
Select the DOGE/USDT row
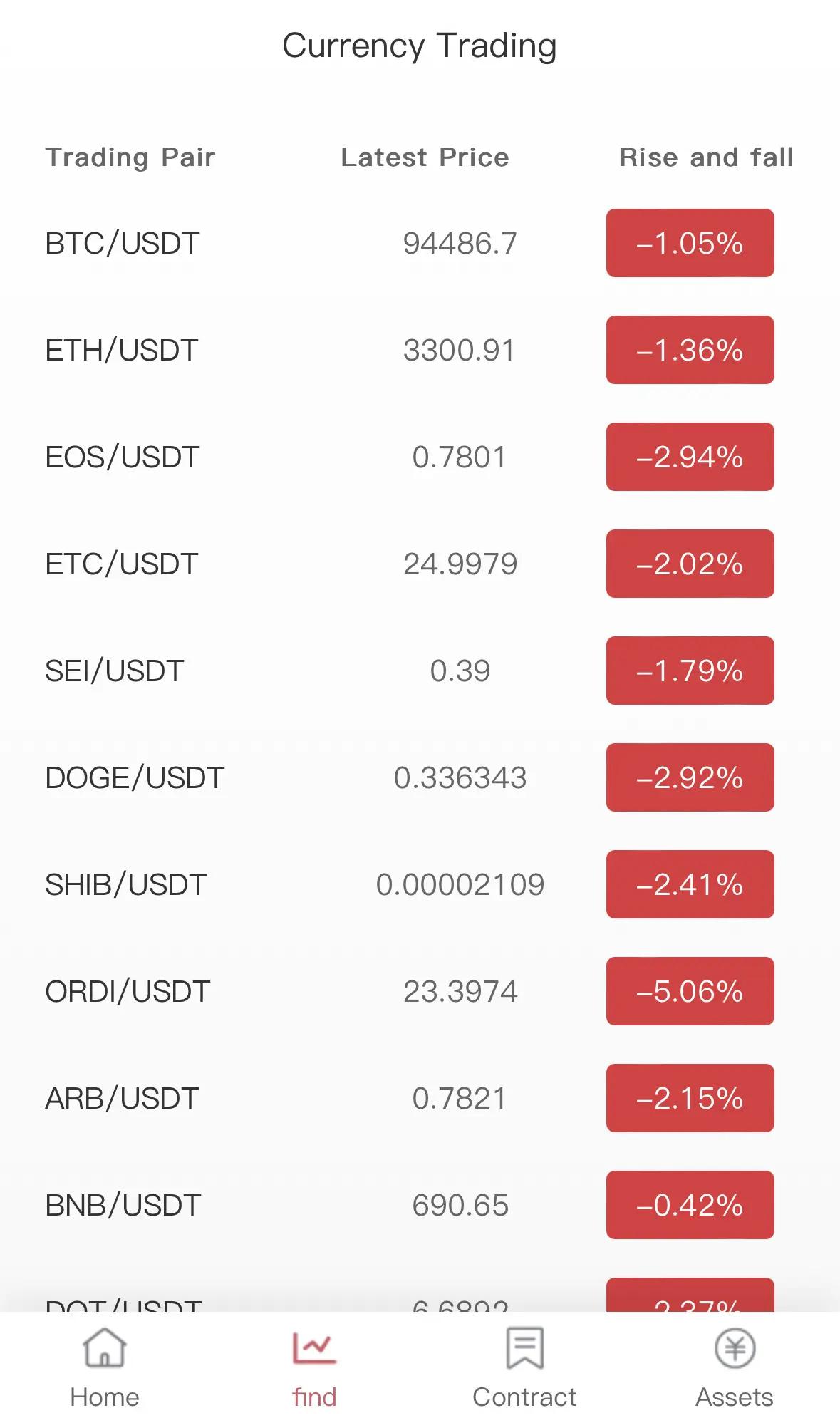coord(420,777)
